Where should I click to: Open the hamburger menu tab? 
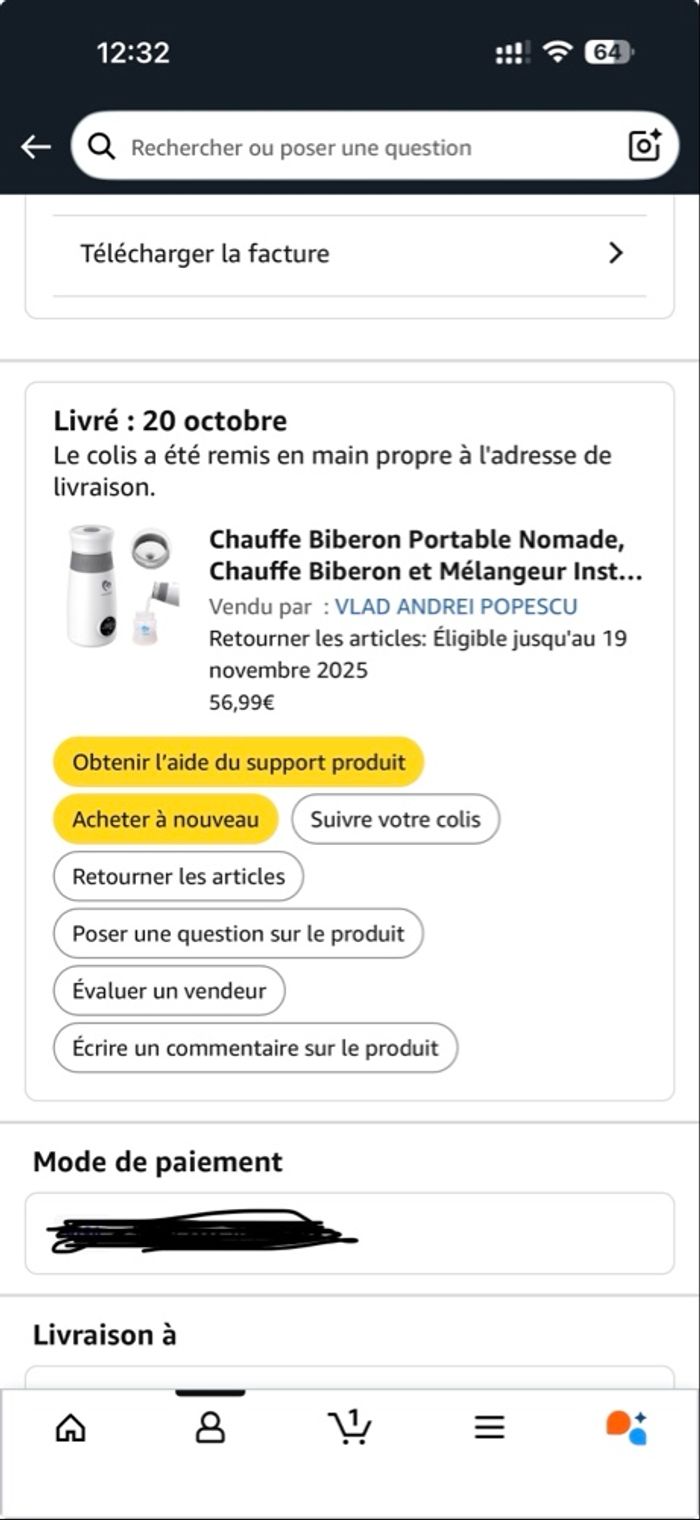pos(489,1427)
